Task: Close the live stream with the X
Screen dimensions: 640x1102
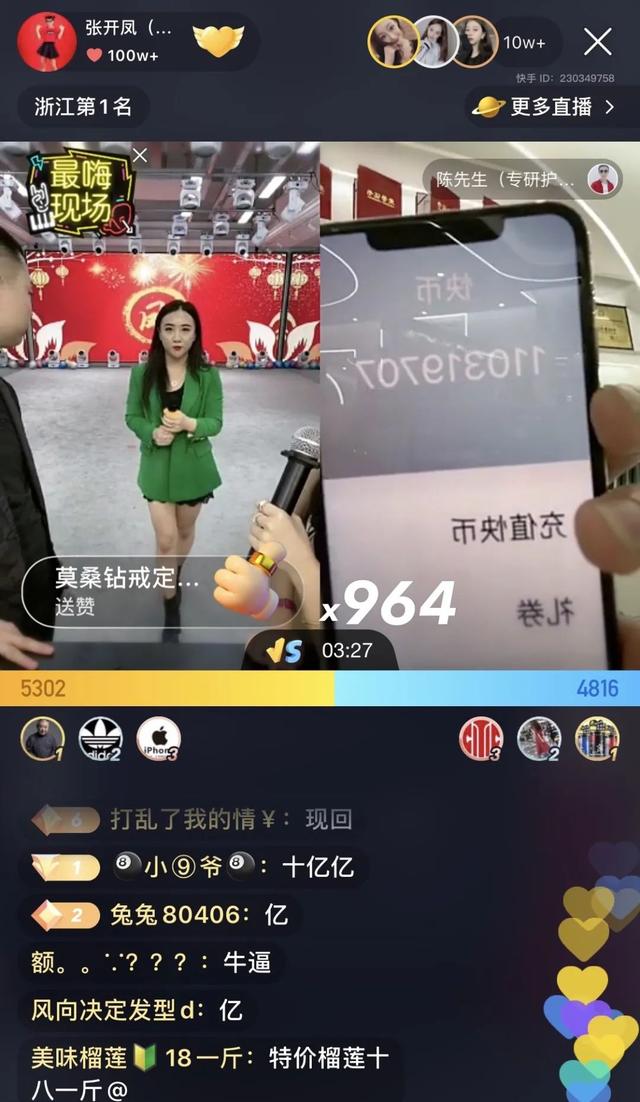Action: click(598, 42)
